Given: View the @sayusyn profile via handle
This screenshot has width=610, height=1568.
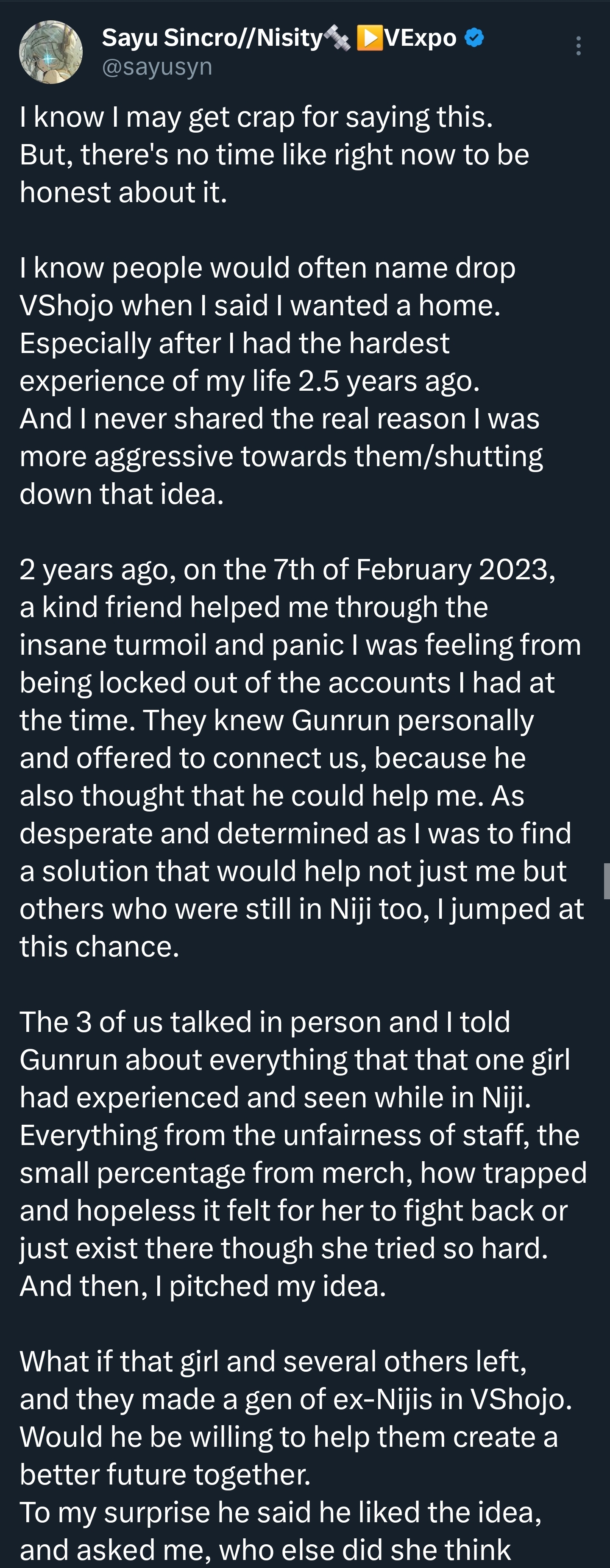Looking at the screenshot, I should pos(157,67).
